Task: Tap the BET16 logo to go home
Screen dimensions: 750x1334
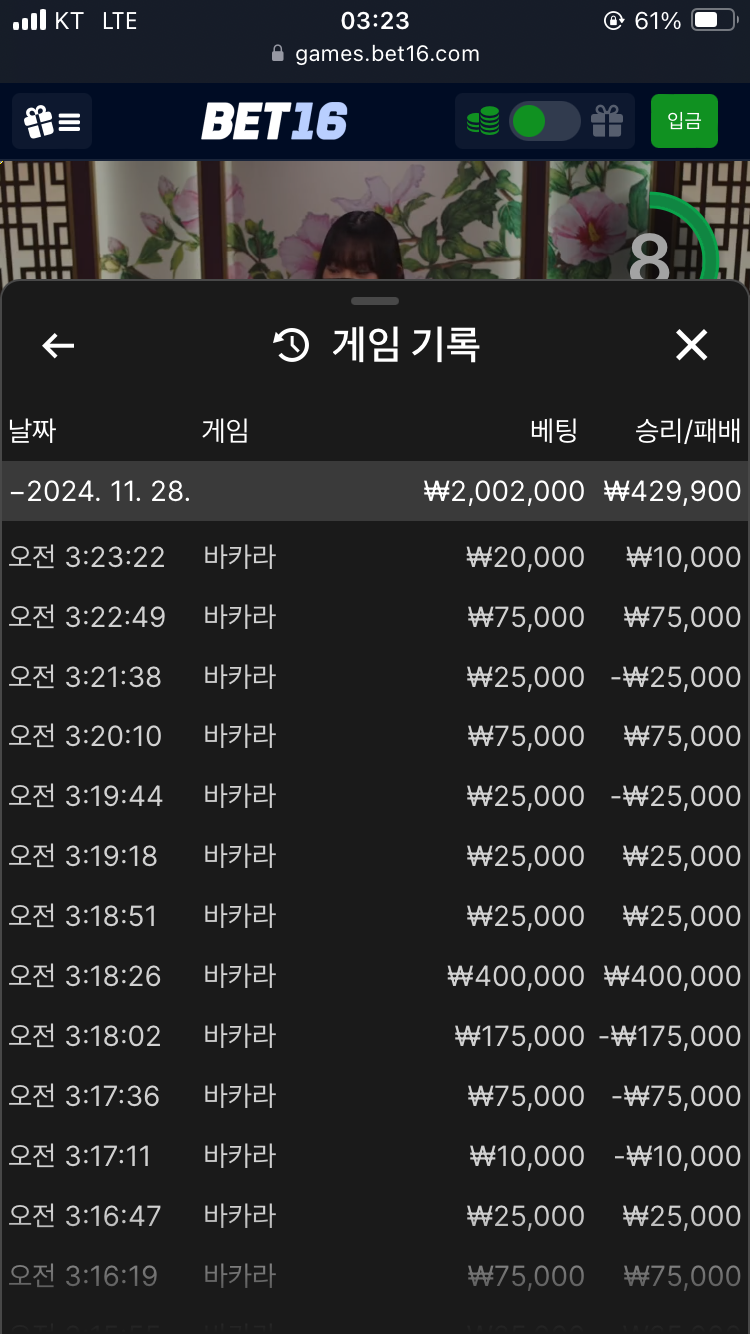Action: [x=274, y=122]
